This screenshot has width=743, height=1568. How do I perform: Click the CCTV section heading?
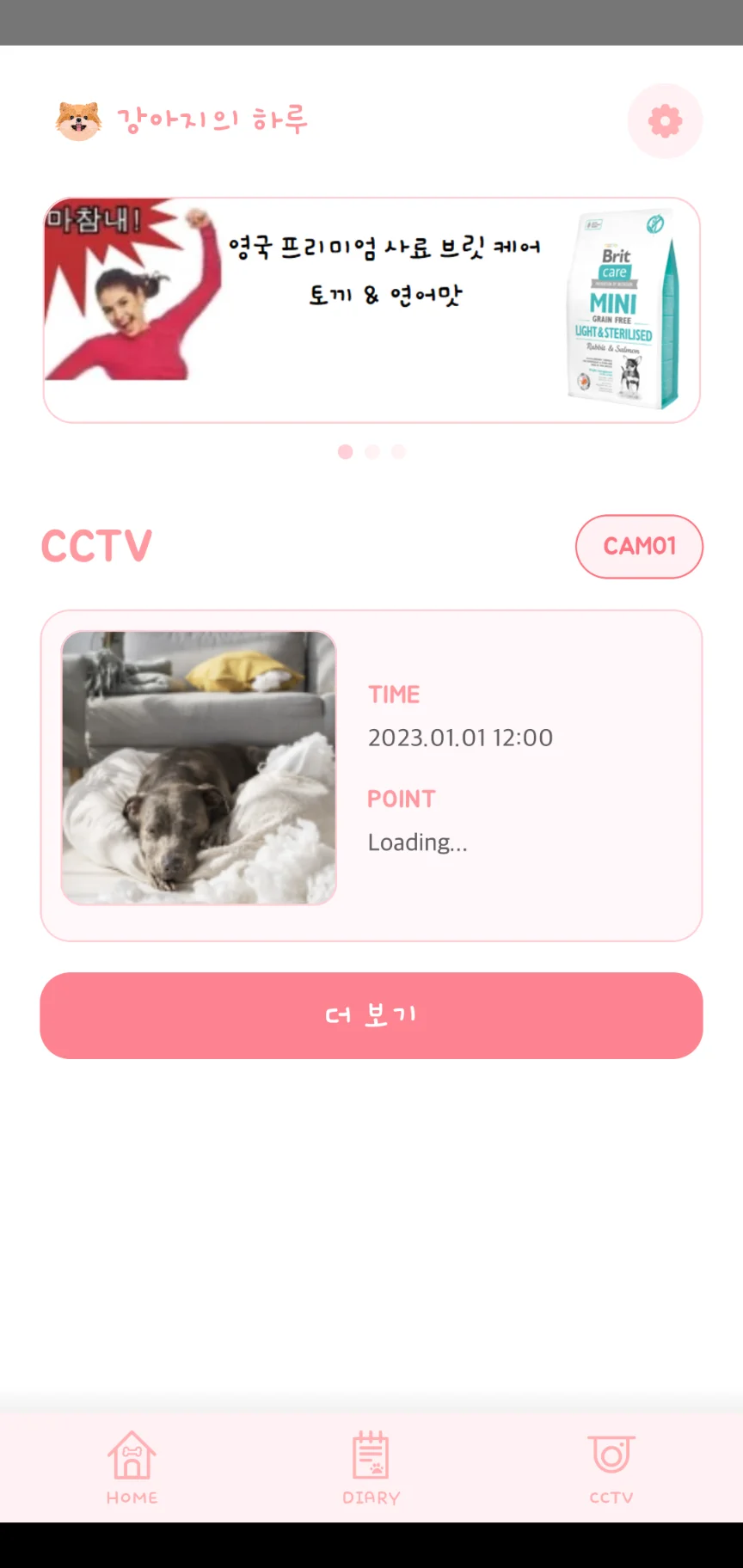(x=95, y=544)
